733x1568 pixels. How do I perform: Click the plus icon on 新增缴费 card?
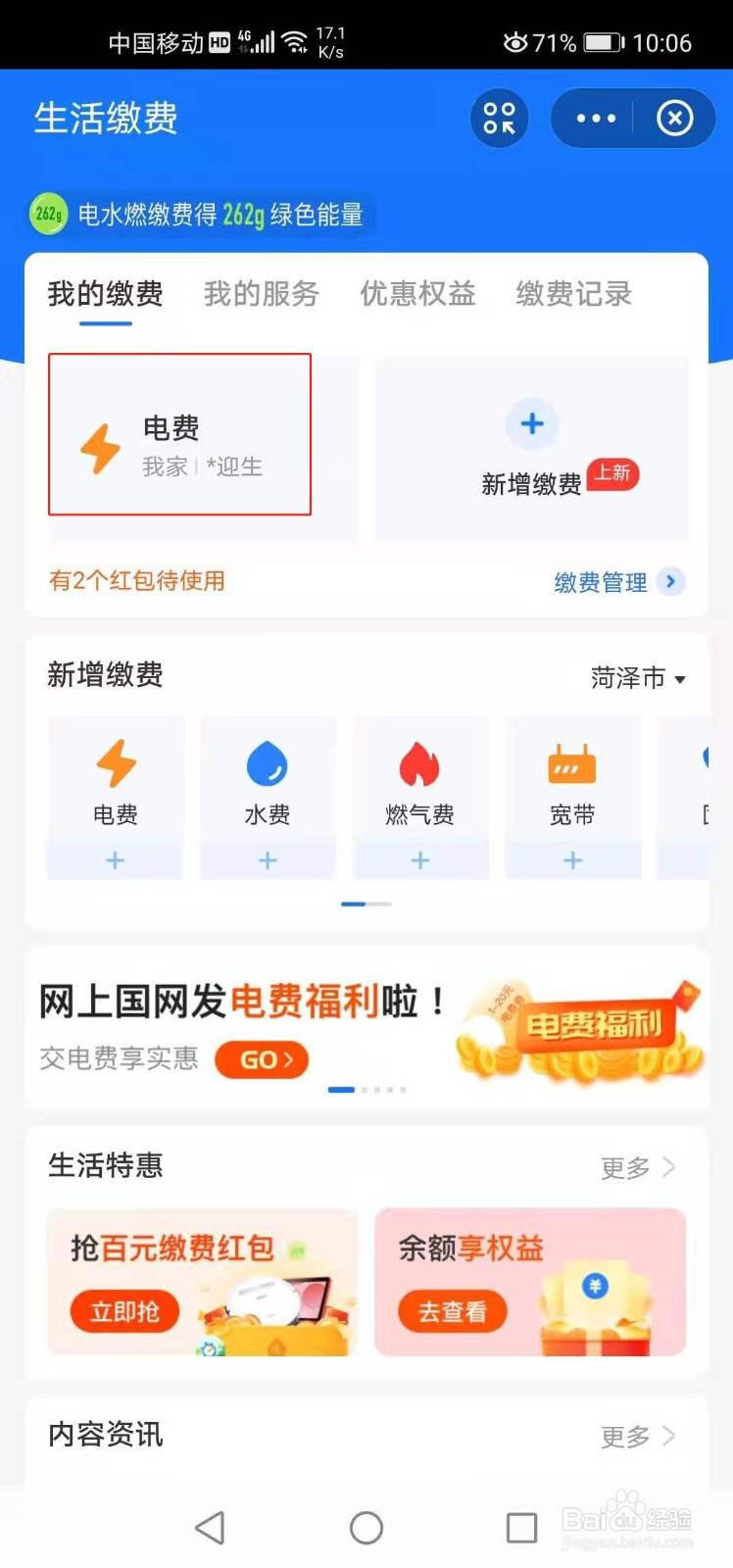[x=531, y=423]
